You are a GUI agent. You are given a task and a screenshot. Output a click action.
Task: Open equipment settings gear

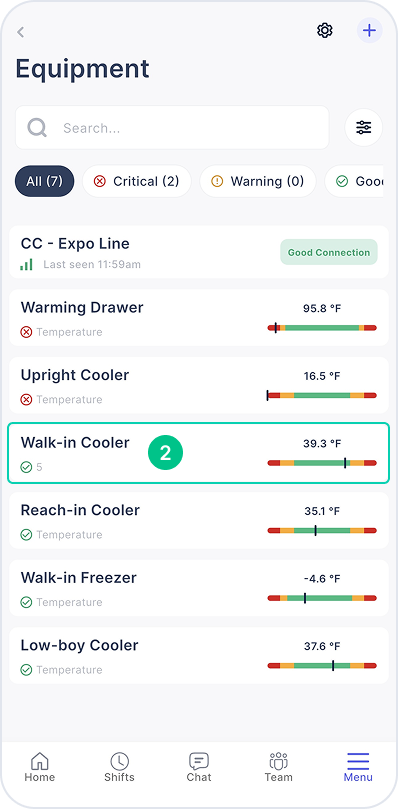(325, 30)
